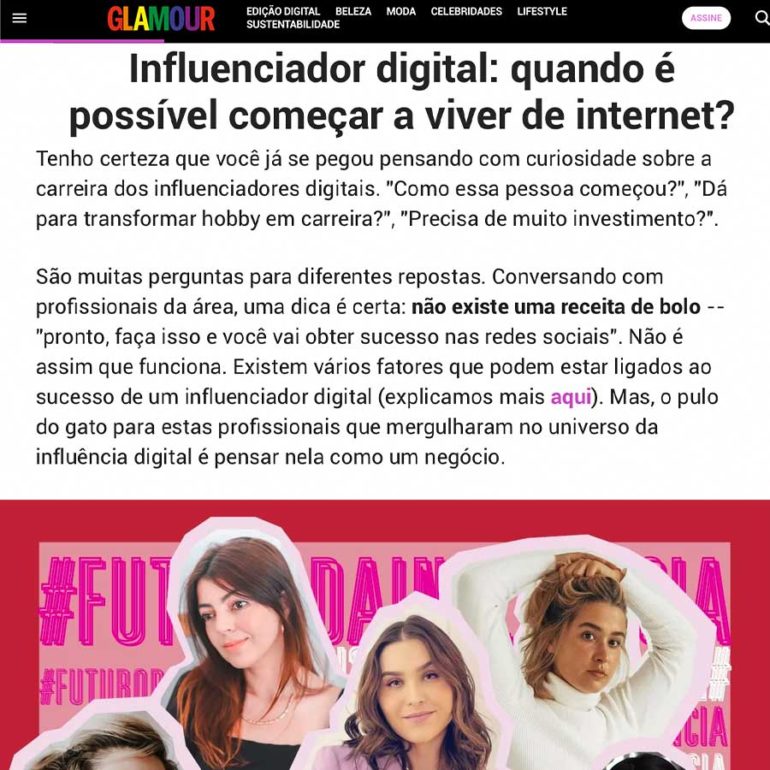Open the search icon
This screenshot has width=770, height=770.
(x=761, y=18)
